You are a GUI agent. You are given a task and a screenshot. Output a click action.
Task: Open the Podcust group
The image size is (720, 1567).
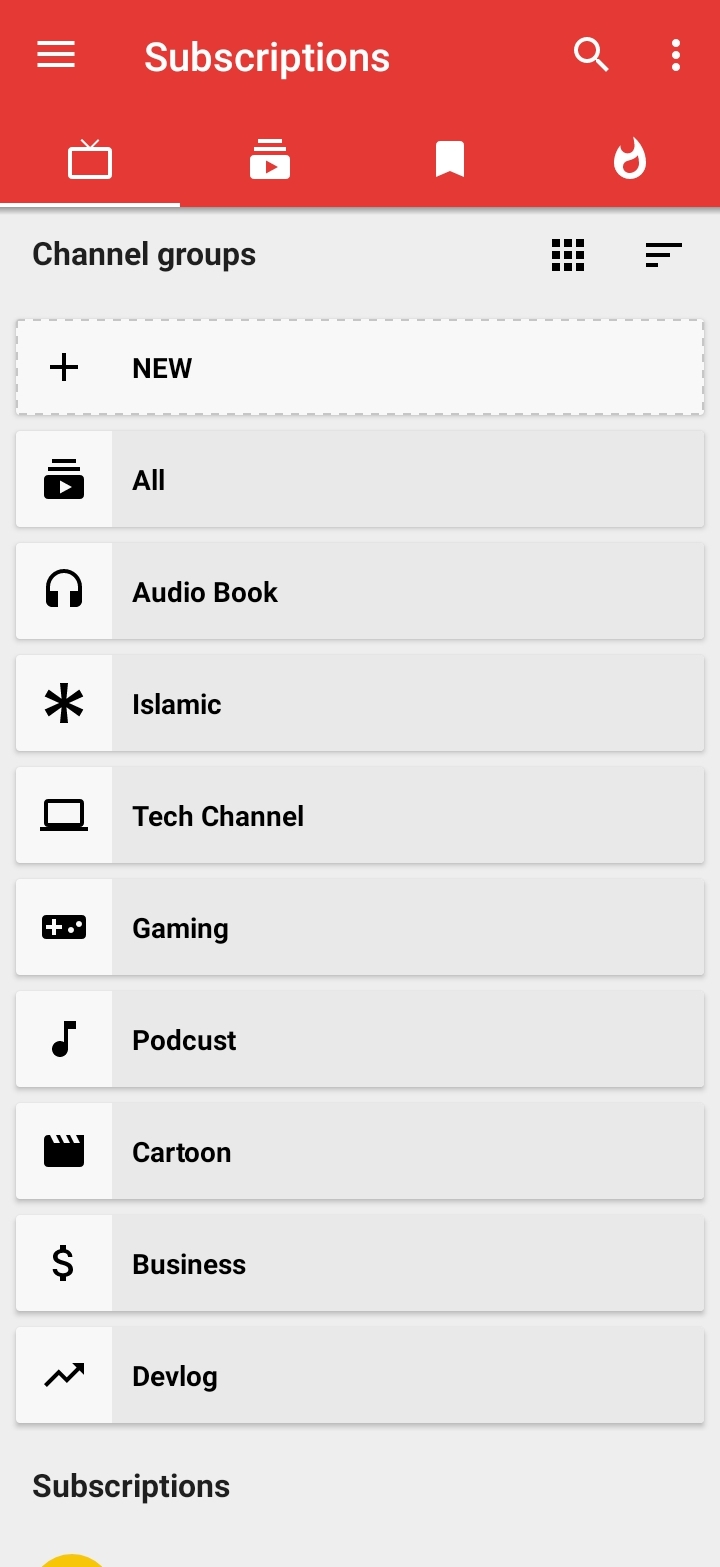(360, 1040)
